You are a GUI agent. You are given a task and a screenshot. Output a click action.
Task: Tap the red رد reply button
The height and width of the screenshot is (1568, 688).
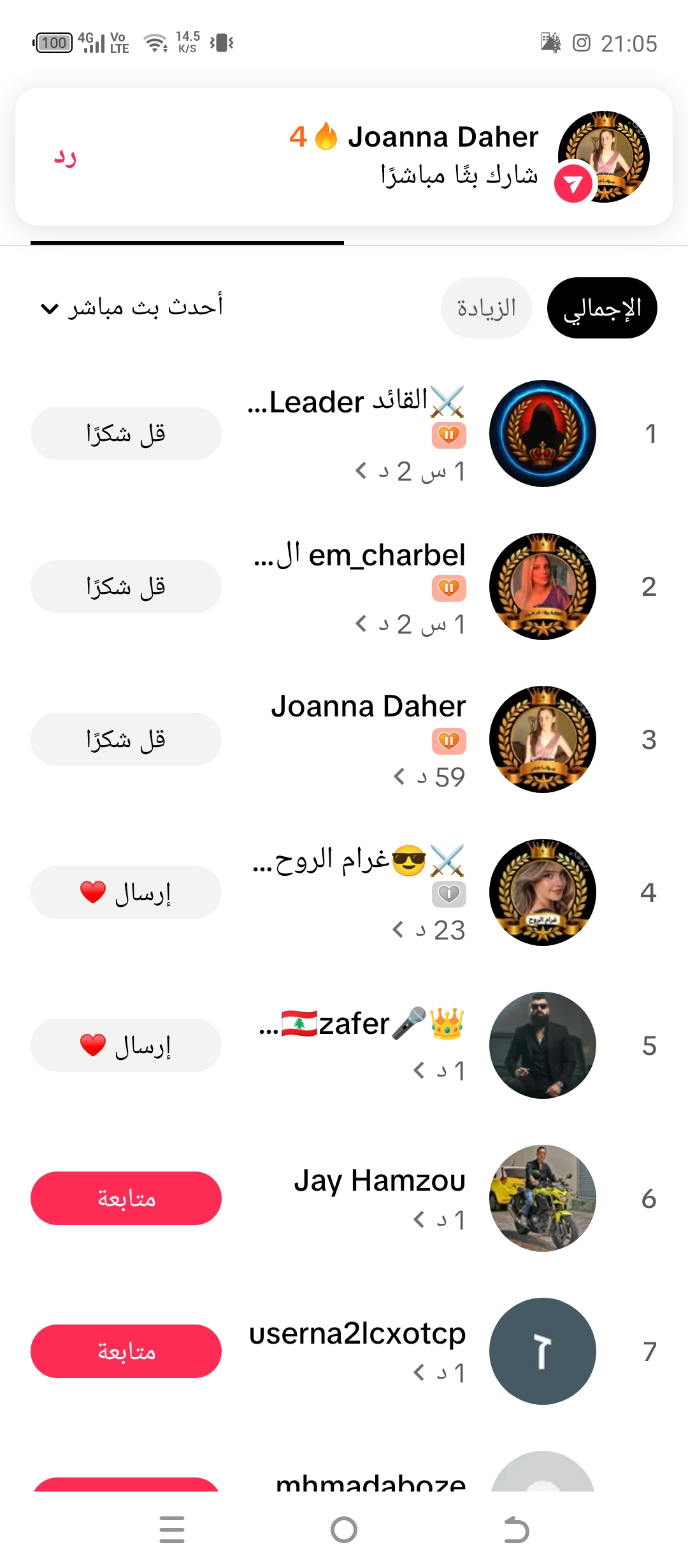(65, 157)
